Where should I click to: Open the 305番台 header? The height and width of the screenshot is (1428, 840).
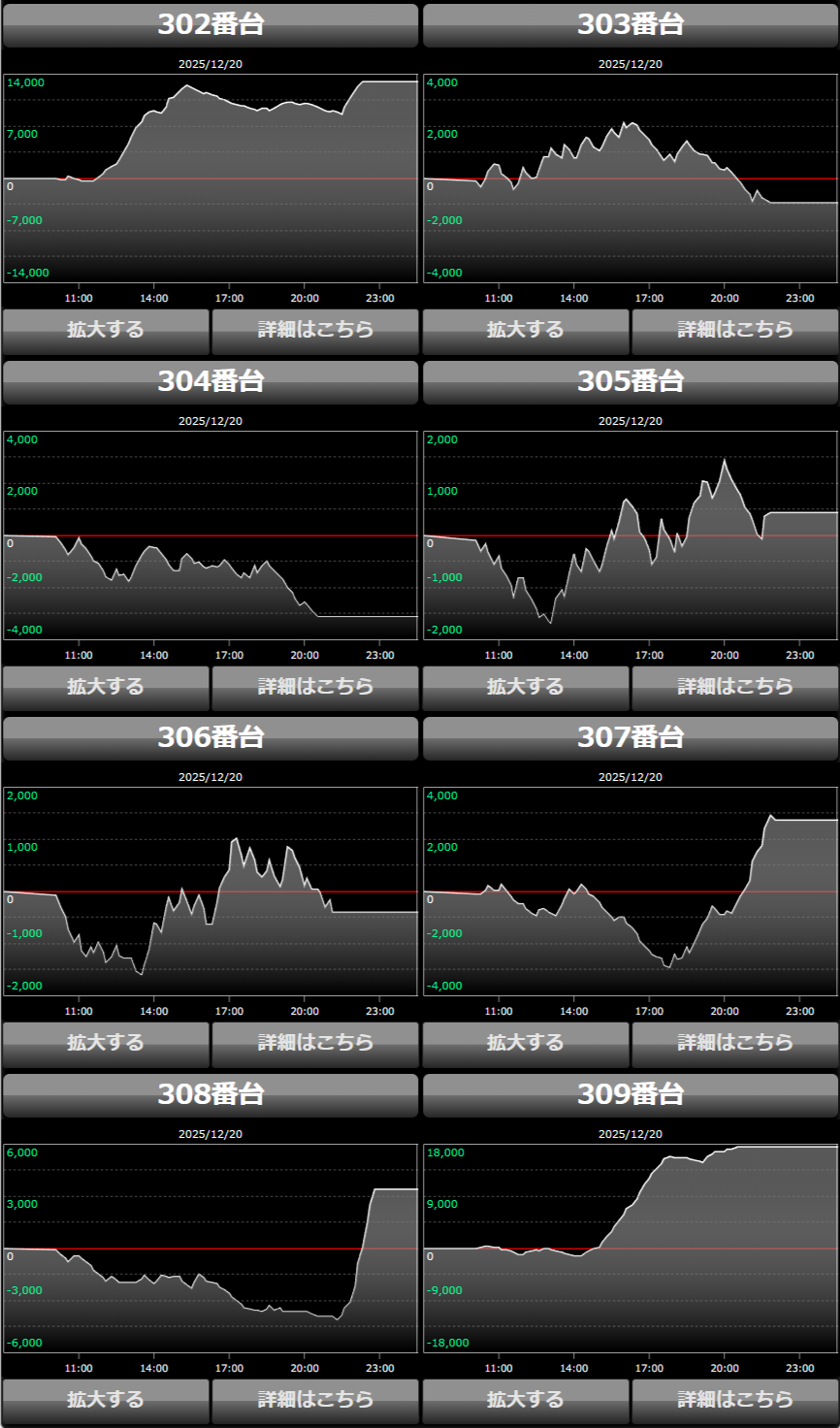click(630, 381)
